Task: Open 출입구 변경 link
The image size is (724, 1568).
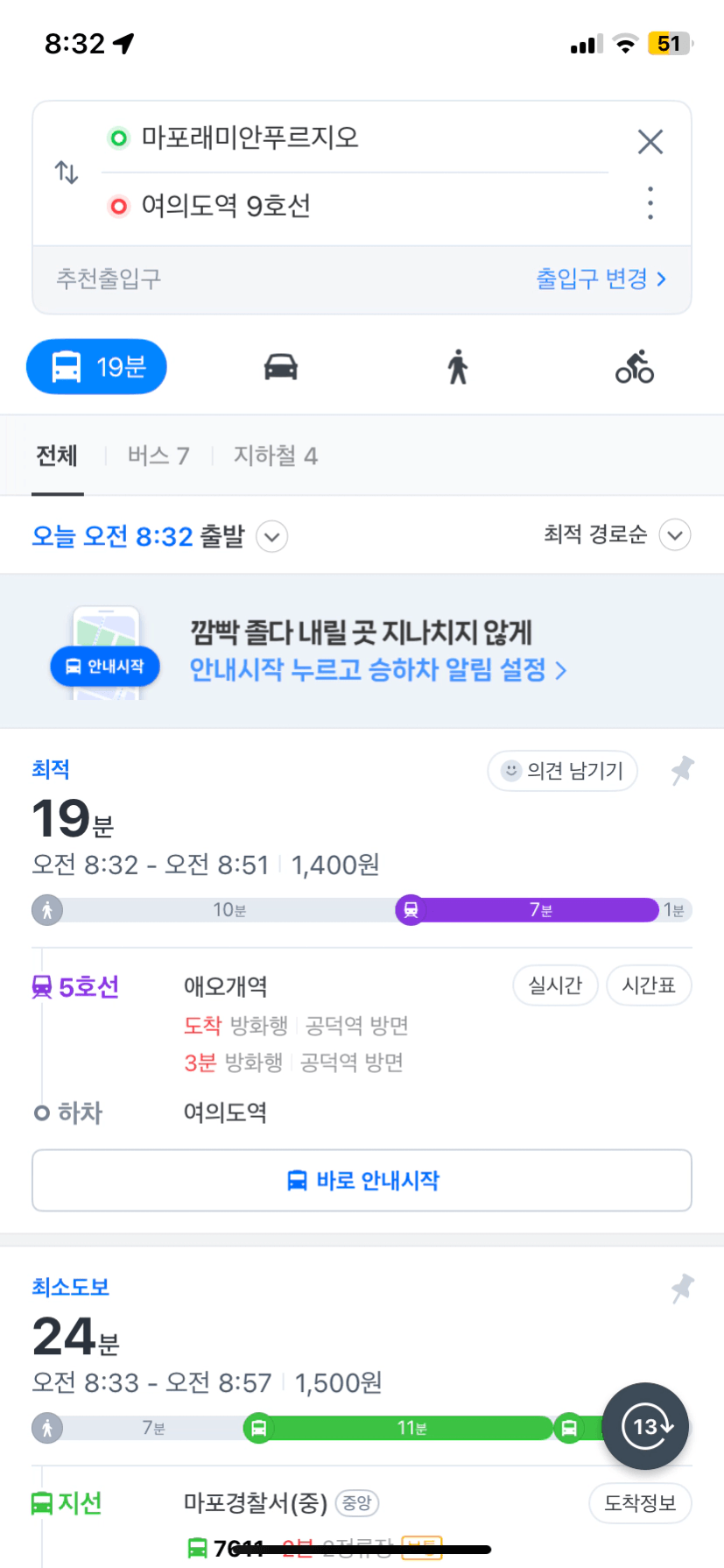Action: pos(601,279)
